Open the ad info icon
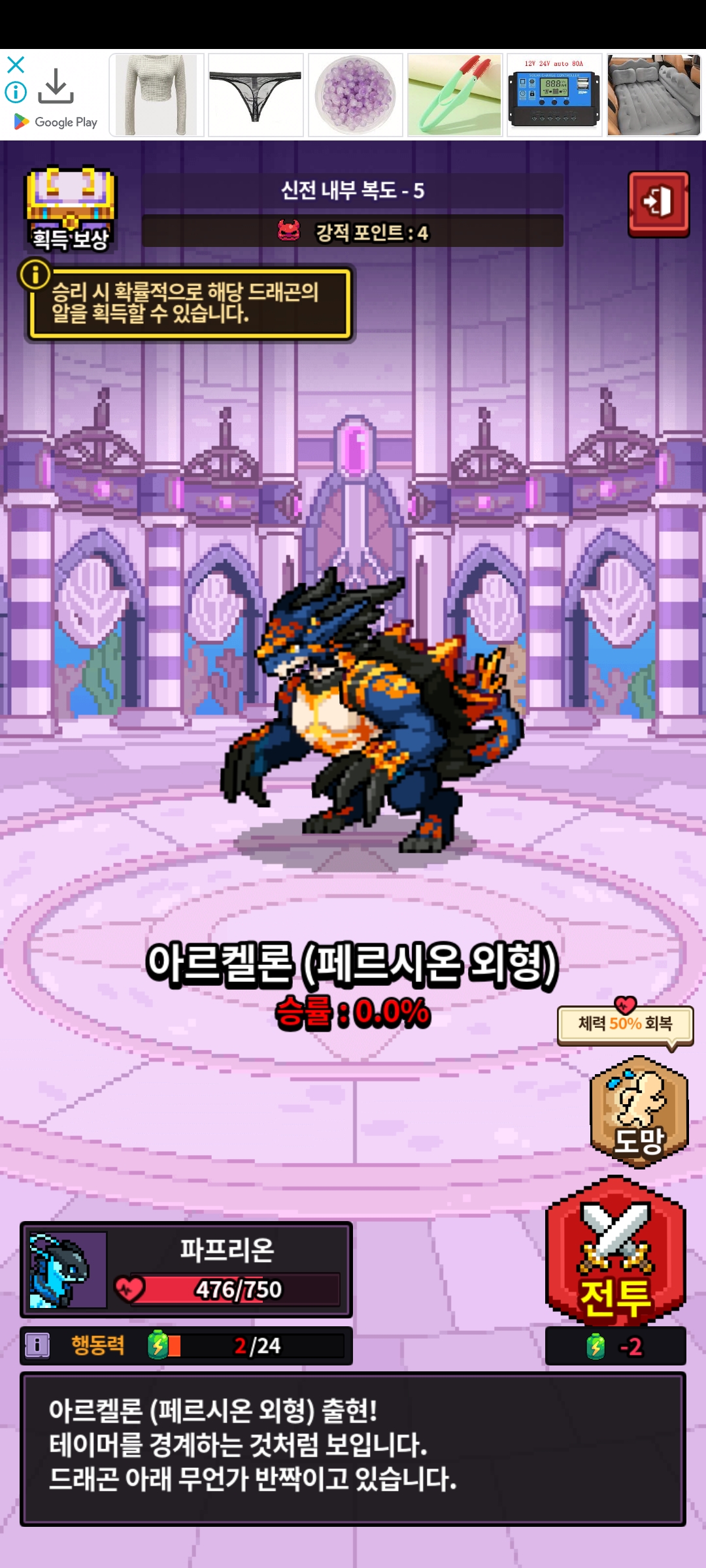Screen dimensions: 706x1568 [16, 92]
